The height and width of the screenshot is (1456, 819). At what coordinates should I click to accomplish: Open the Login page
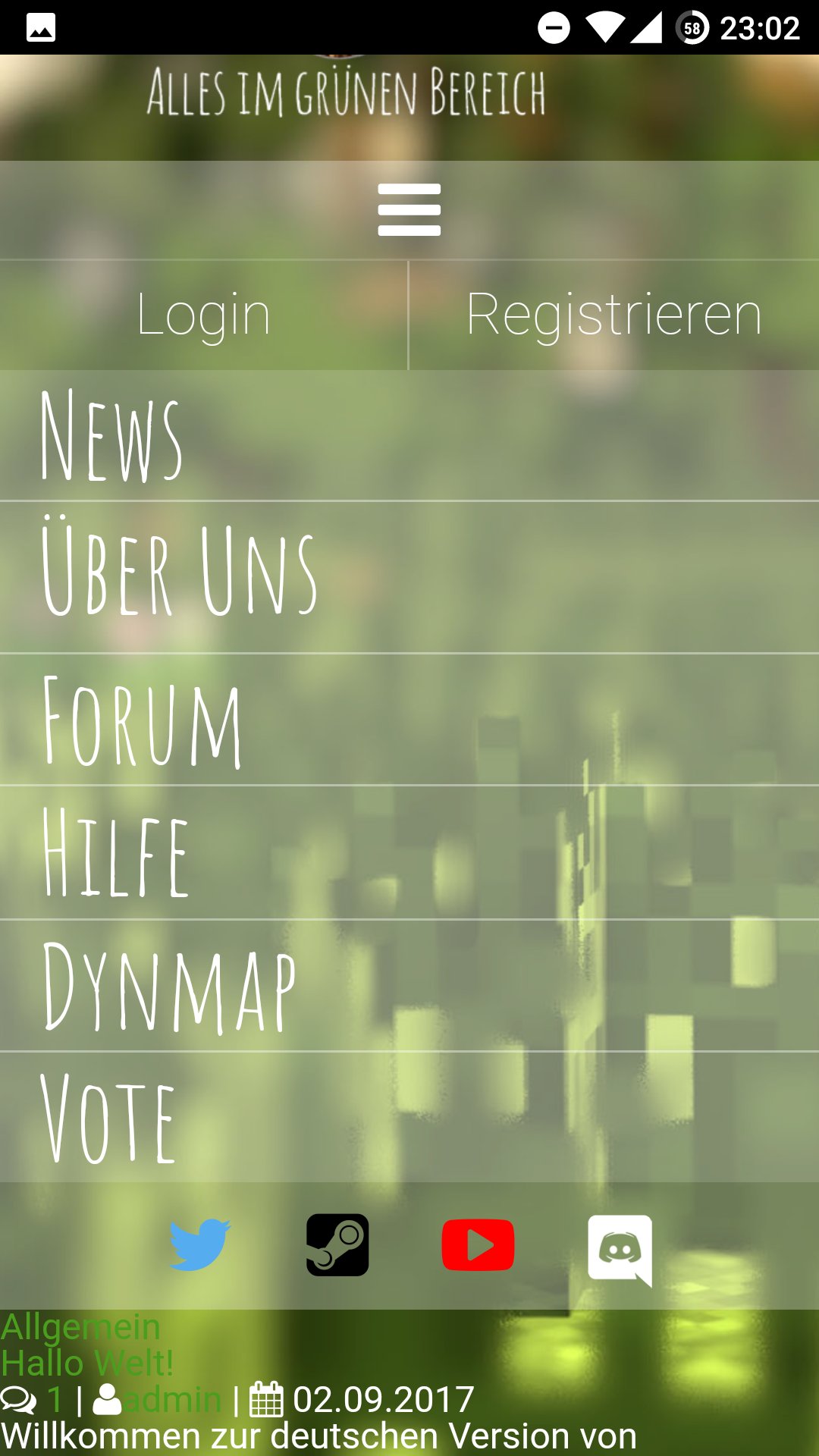pos(203,315)
